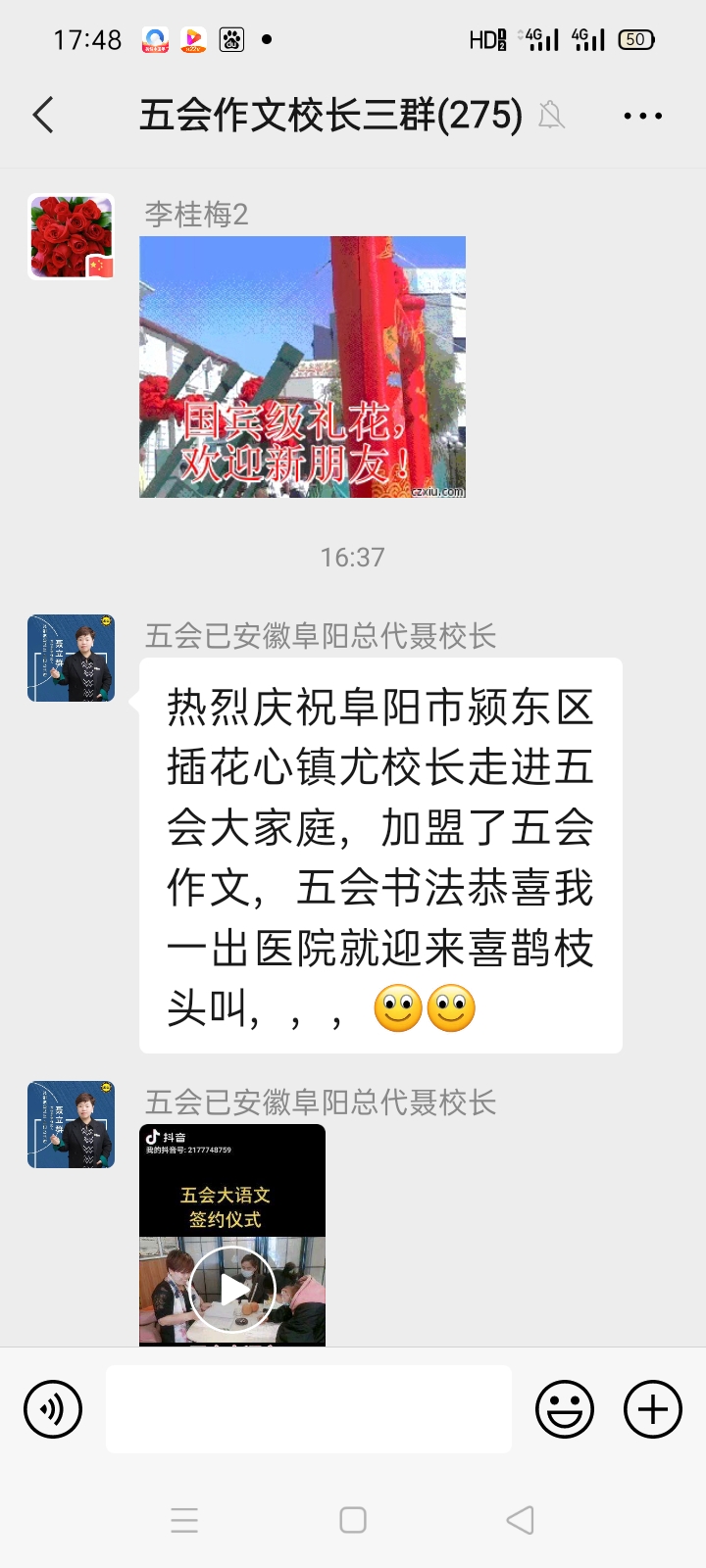Image resolution: width=706 pixels, height=1568 pixels.
Task: Go back from the group chat
Action: pyautogui.click(x=43, y=116)
